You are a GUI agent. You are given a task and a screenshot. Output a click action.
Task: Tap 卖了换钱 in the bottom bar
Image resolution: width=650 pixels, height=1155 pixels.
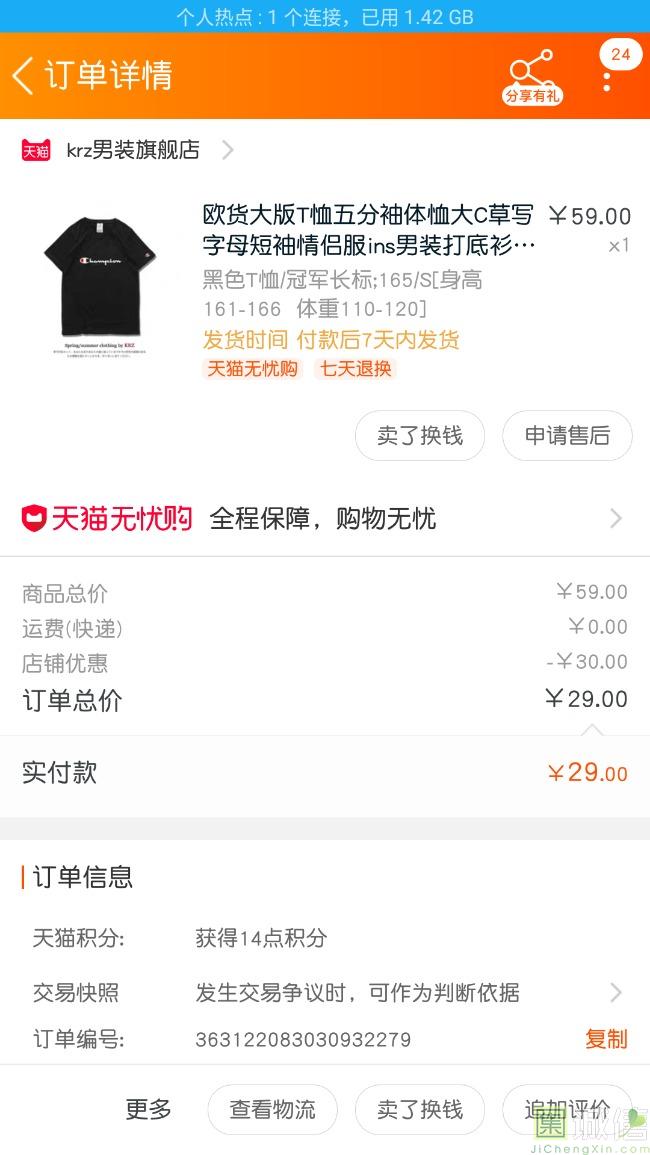[420, 1109]
